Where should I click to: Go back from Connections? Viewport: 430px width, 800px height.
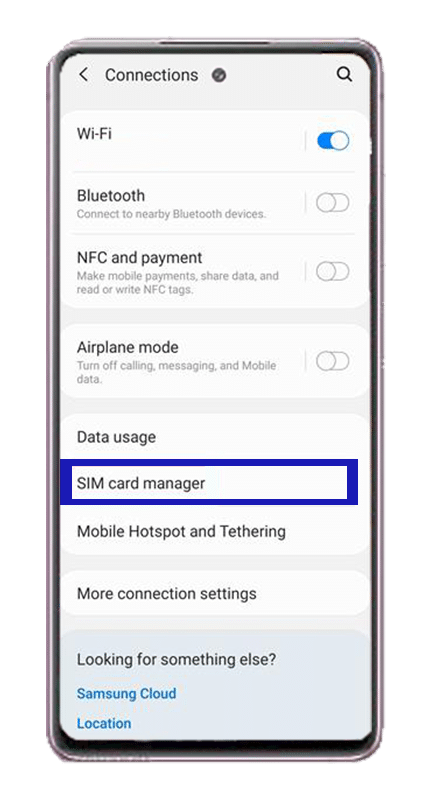click(x=84, y=75)
